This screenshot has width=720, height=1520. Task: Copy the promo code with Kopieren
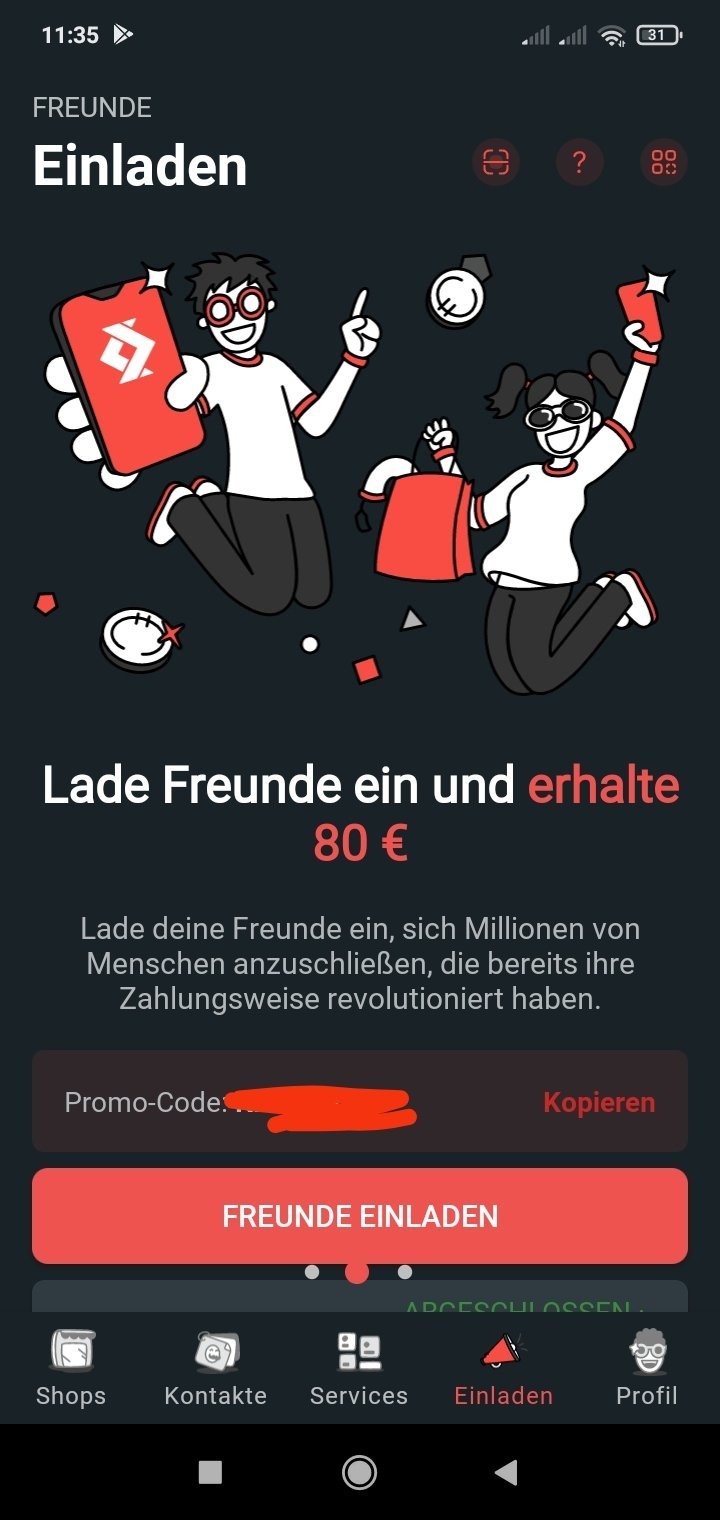click(599, 1102)
